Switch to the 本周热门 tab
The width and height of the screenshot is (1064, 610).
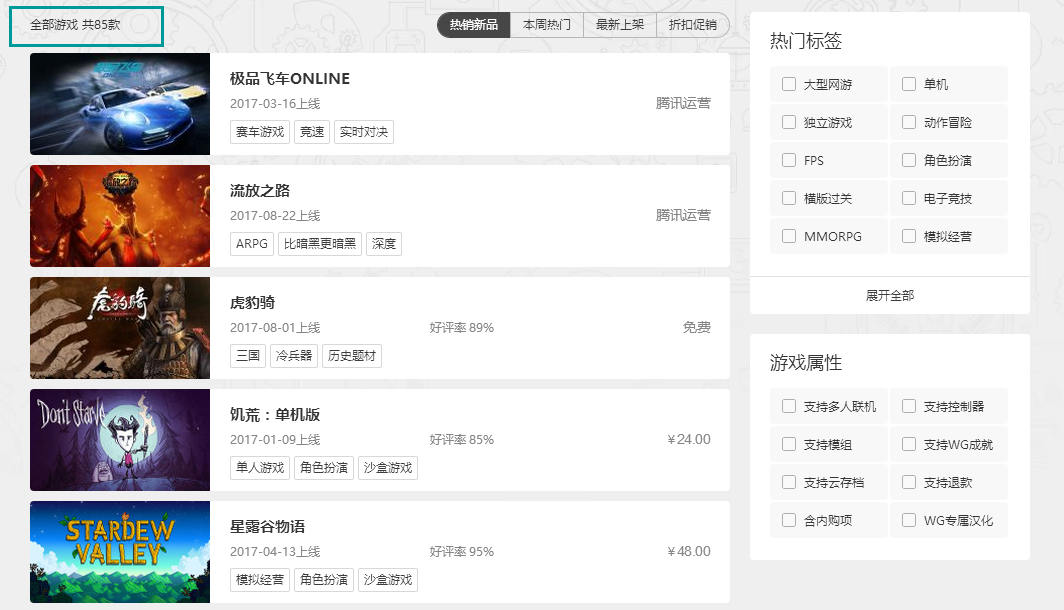click(547, 25)
